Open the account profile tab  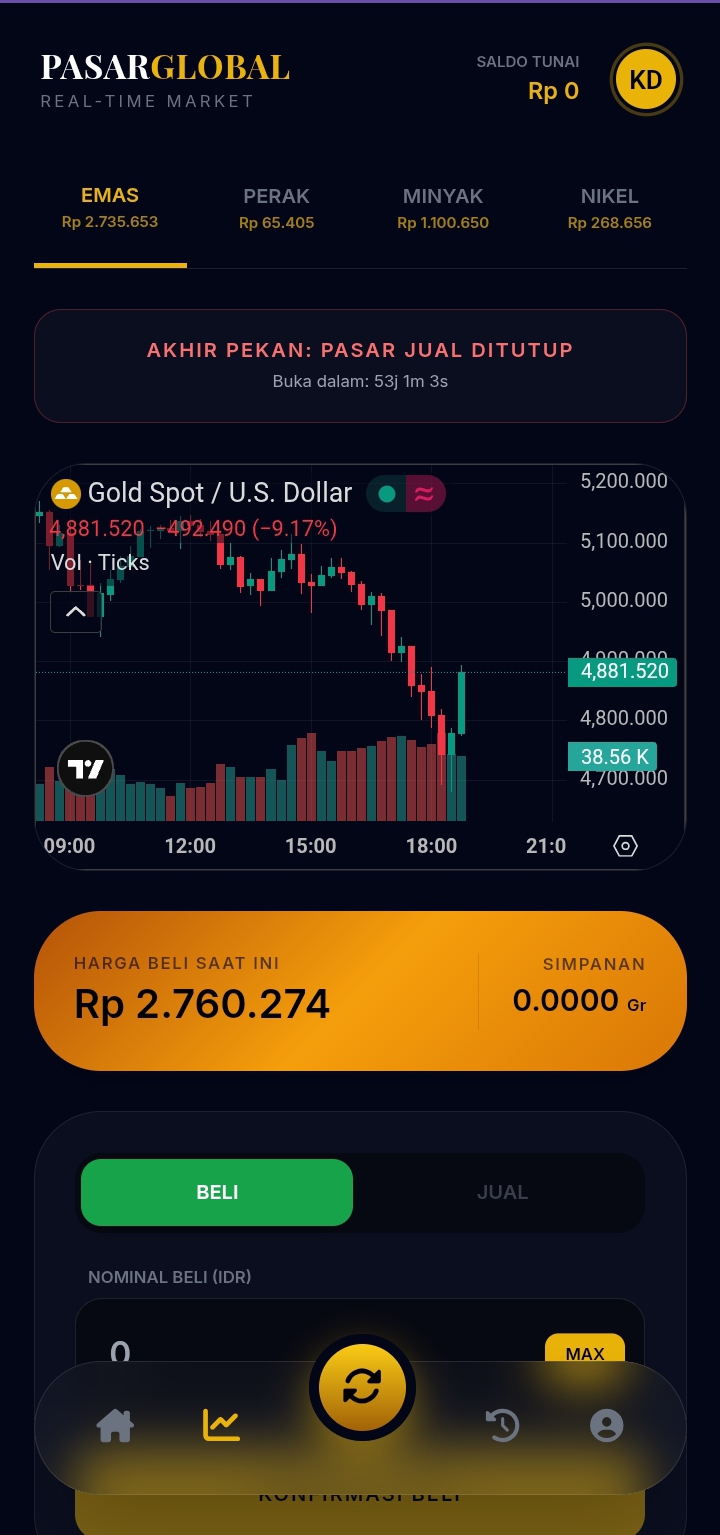click(x=606, y=1425)
